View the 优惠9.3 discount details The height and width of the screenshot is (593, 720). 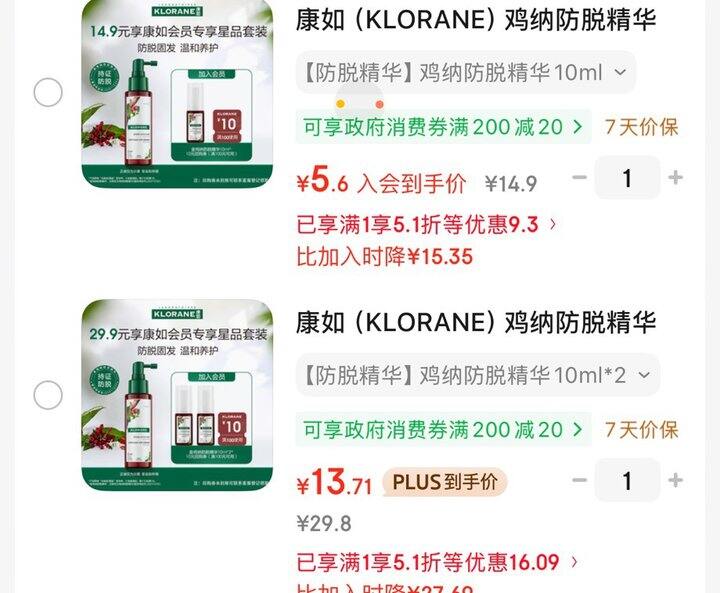pyautogui.click(x=427, y=224)
